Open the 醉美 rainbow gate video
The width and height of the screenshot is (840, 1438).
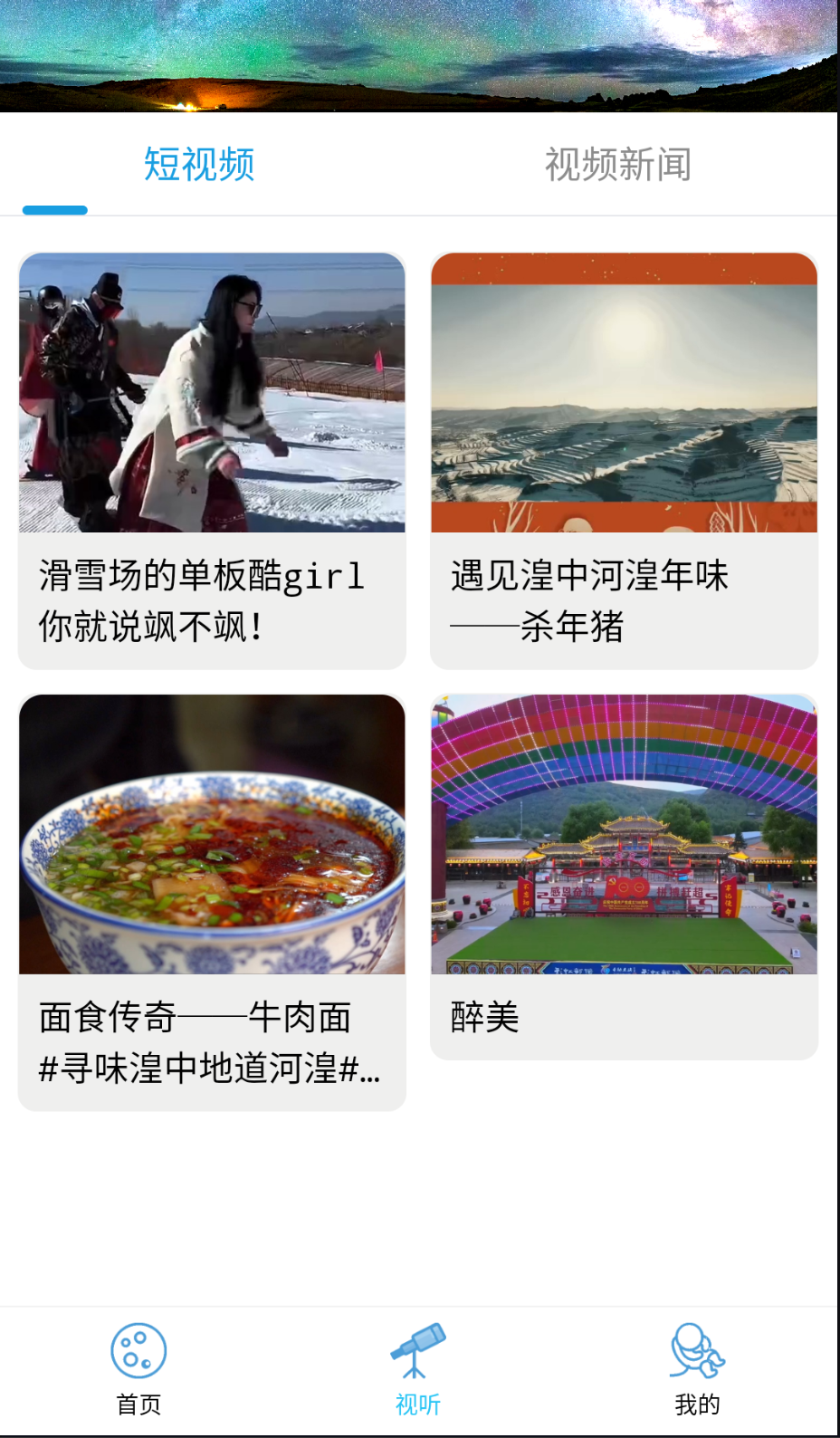(x=624, y=835)
